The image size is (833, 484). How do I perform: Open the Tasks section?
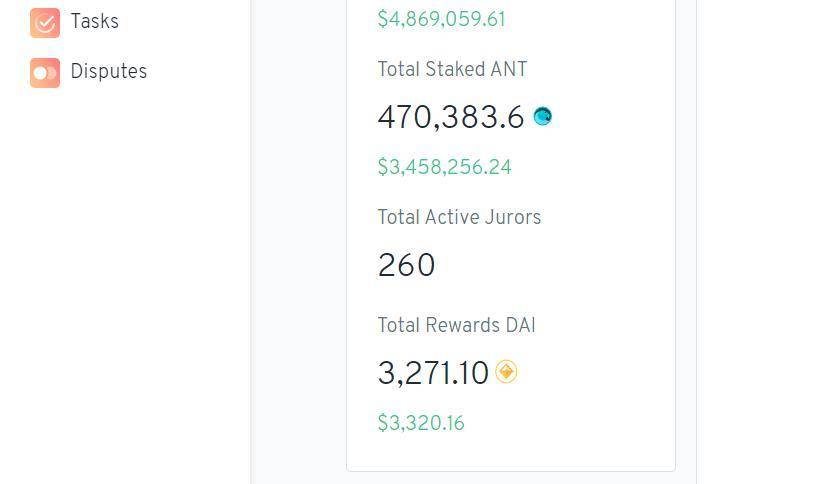93,22
